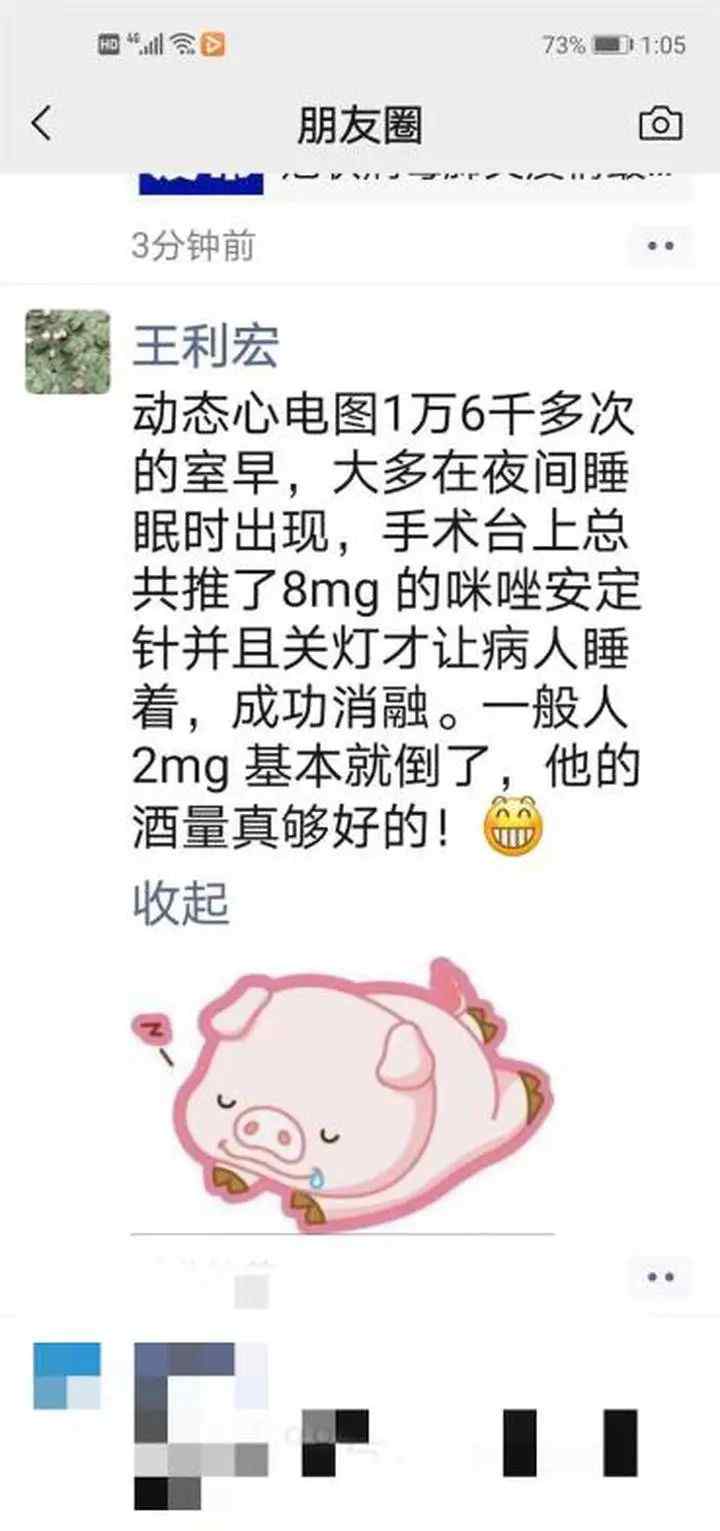Go back from 朋友圈
This screenshot has width=720, height=1531.
click(x=41, y=125)
